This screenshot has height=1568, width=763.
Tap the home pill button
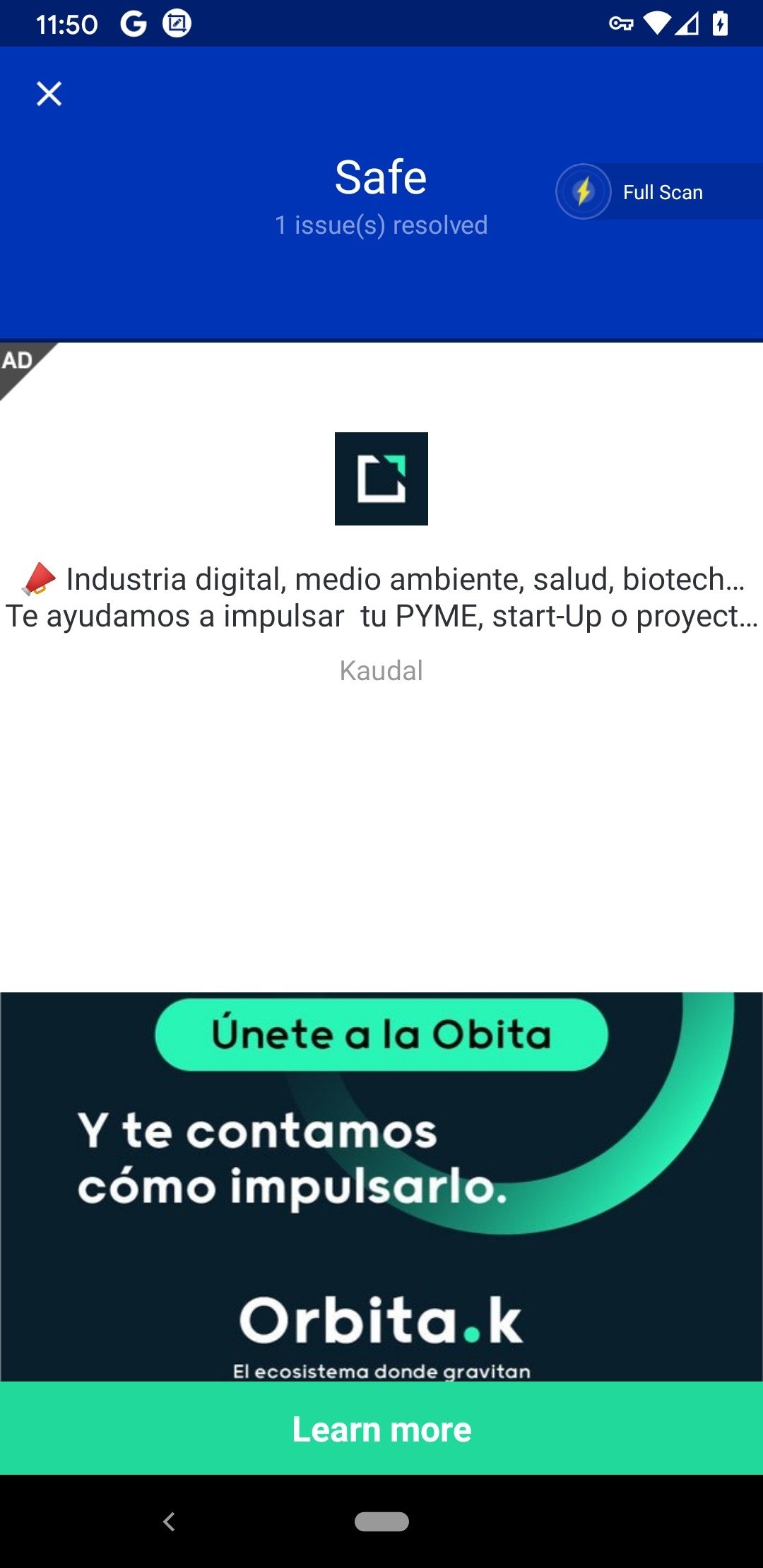[x=381, y=1521]
